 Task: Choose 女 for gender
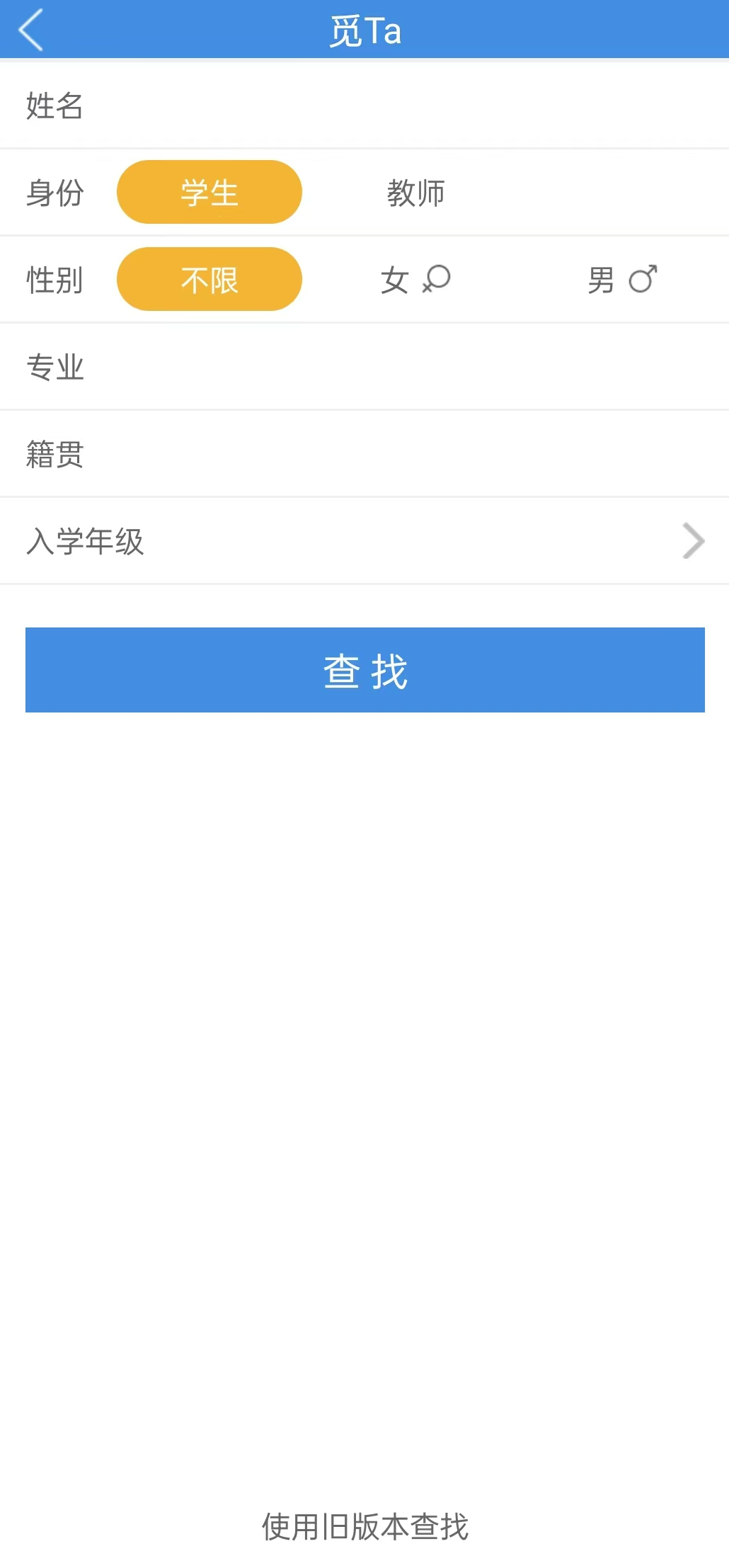[415, 280]
